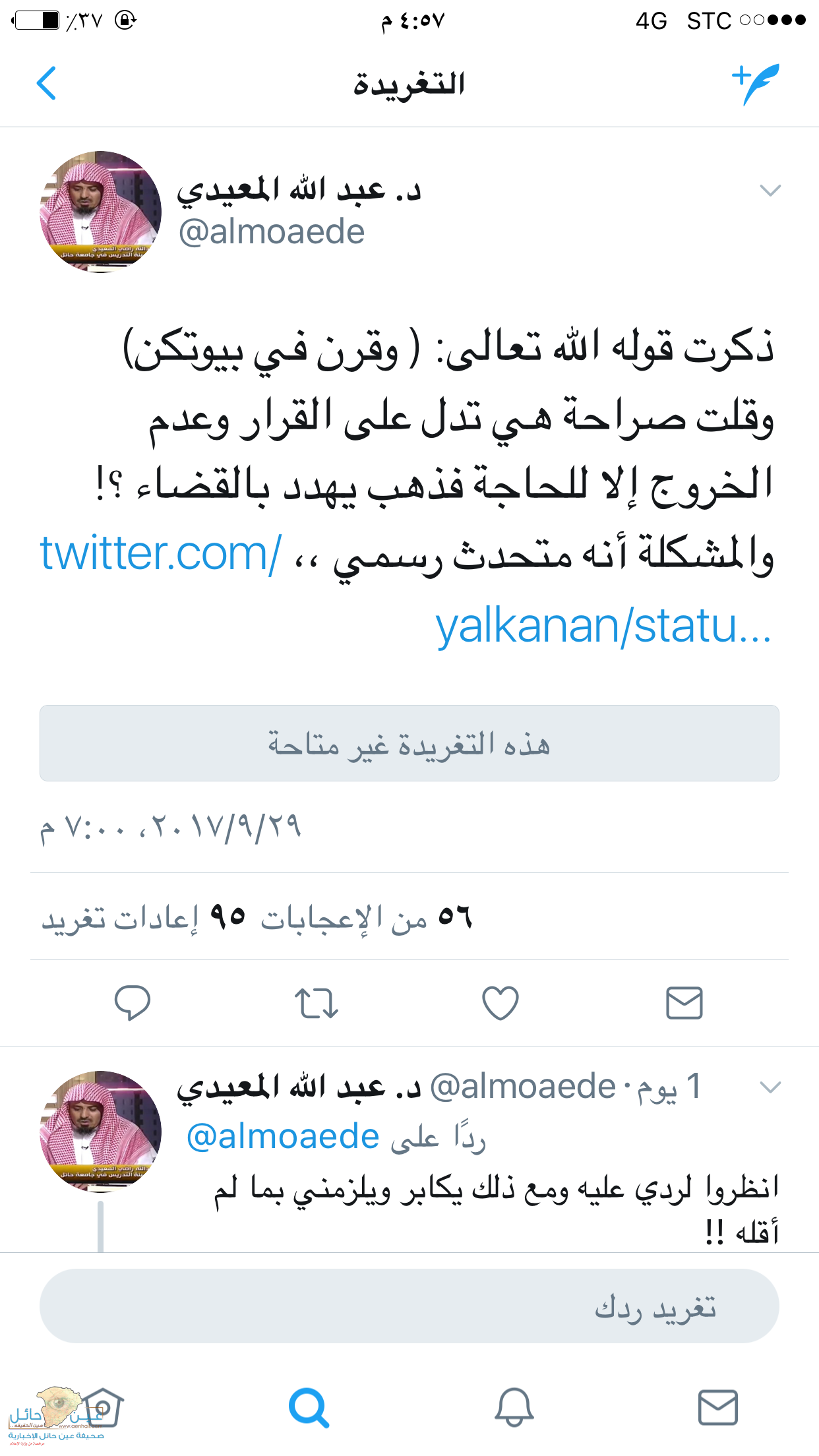The width and height of the screenshot is (819, 1456).
Task: Tap the @almoaede mention in the reply
Action: [x=283, y=1137]
